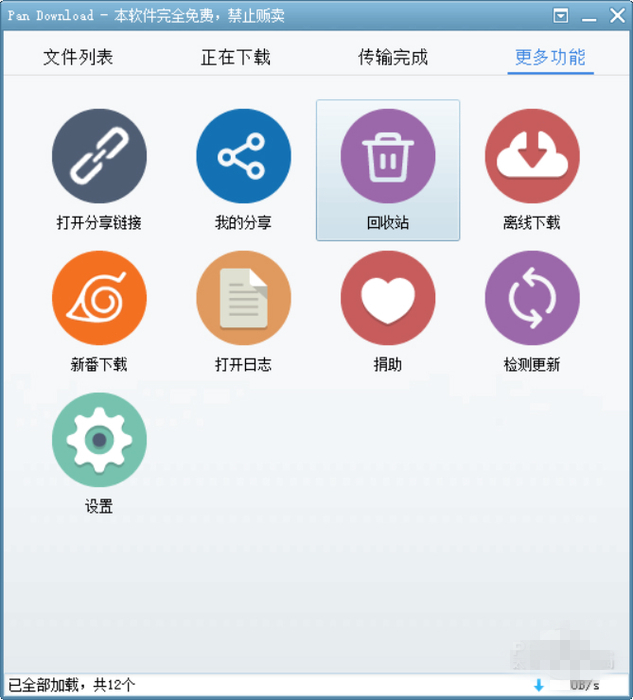Open the title bar dropdown menu
Screen dimensions: 633x700
561,15
